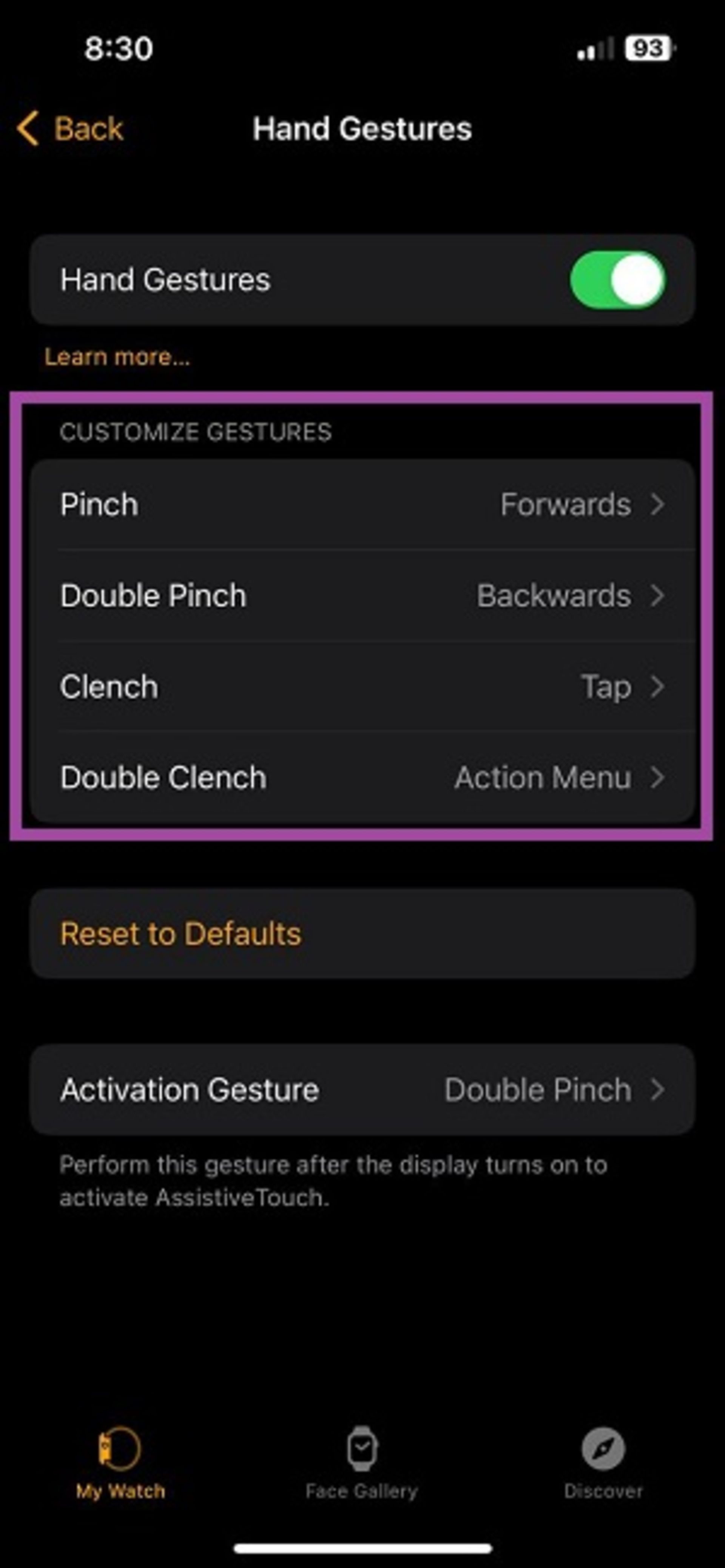Switch to the Face Gallery tab

point(362,1463)
